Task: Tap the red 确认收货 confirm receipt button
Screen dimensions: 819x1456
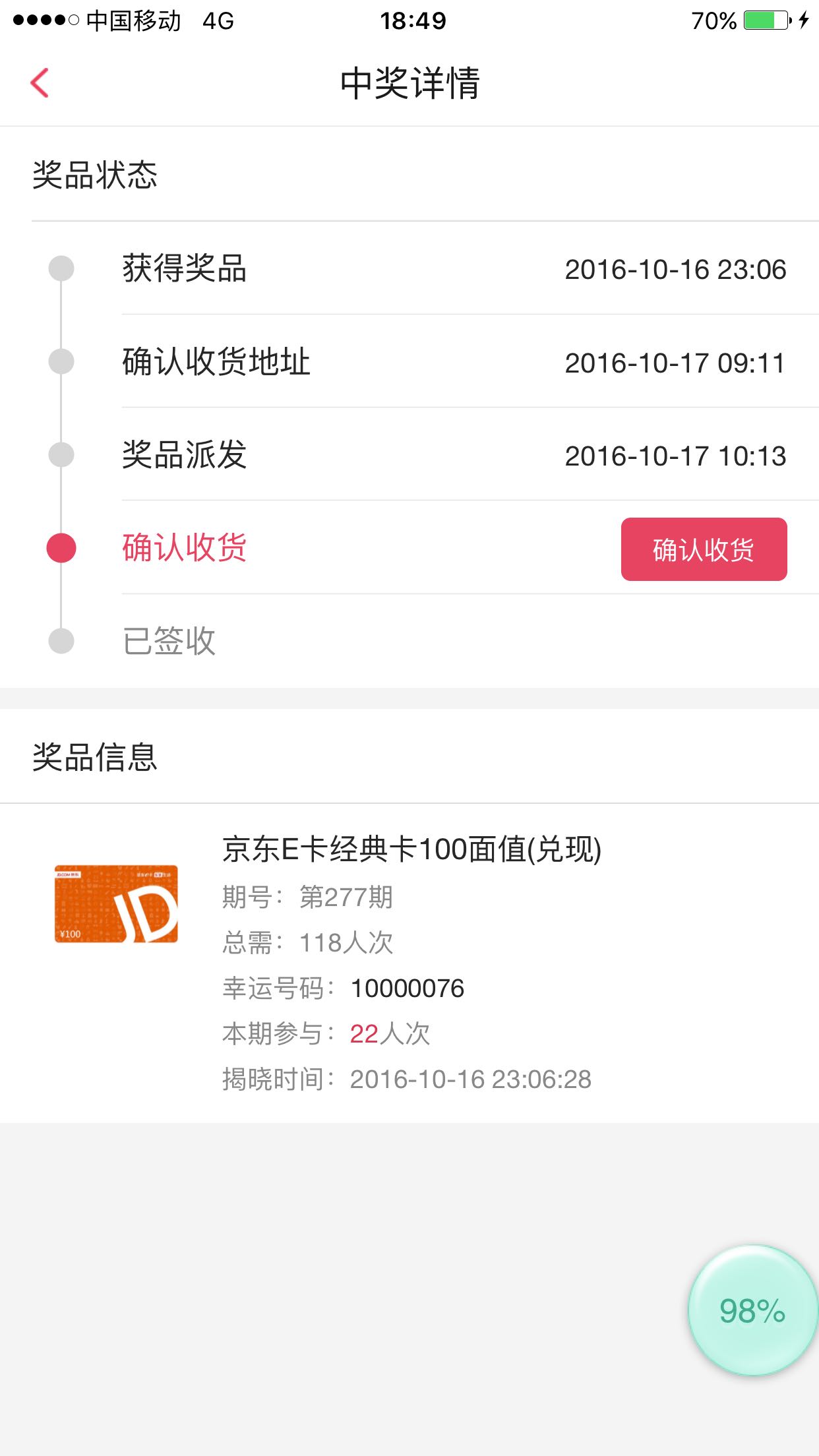Action: click(x=704, y=549)
